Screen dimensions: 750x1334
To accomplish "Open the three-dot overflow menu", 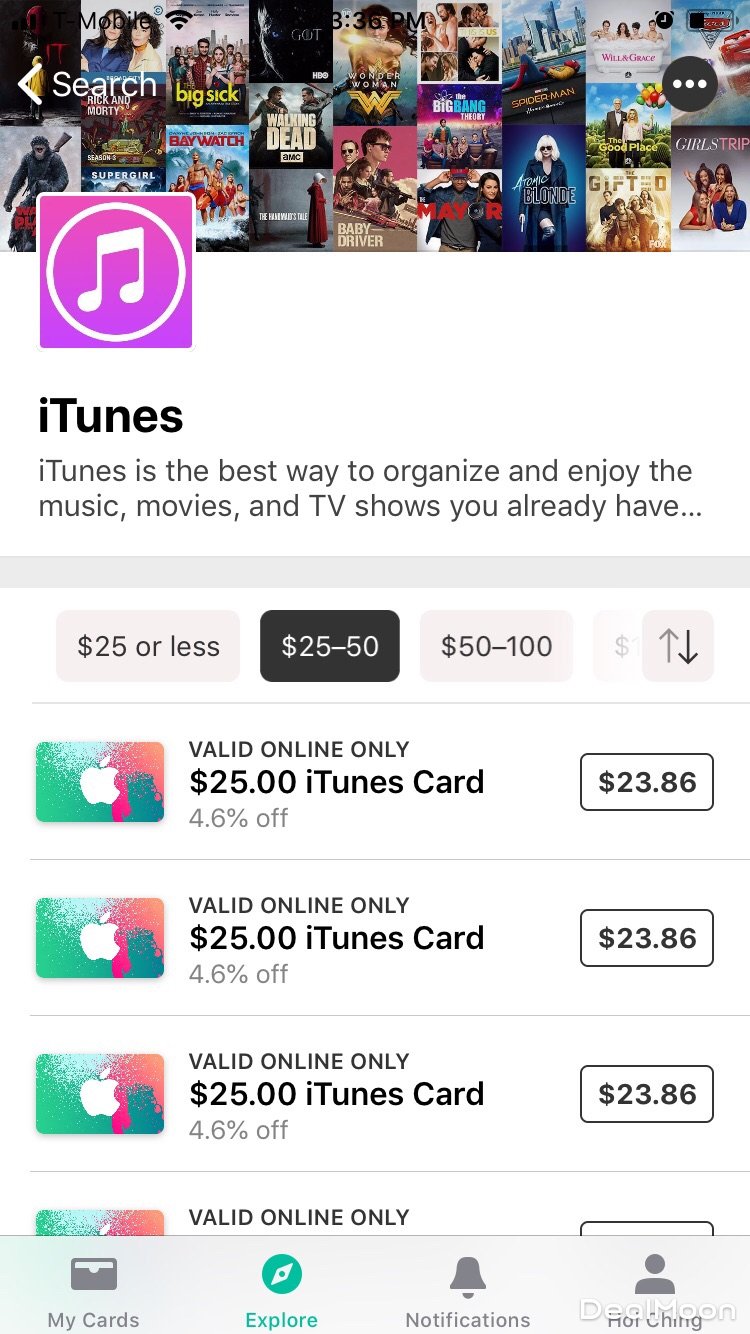I will [690, 84].
